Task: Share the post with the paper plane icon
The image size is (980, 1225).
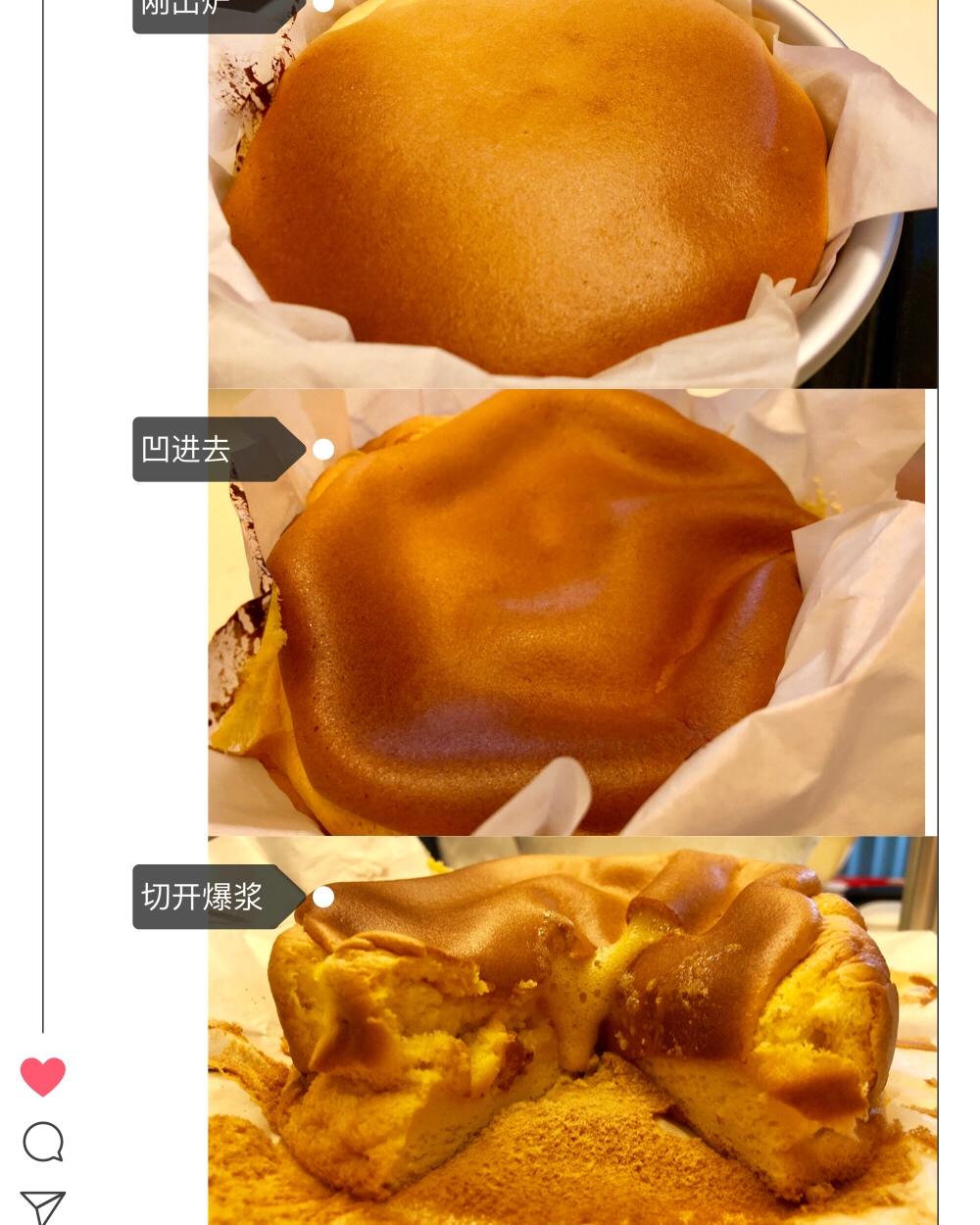Action: point(43,1207)
